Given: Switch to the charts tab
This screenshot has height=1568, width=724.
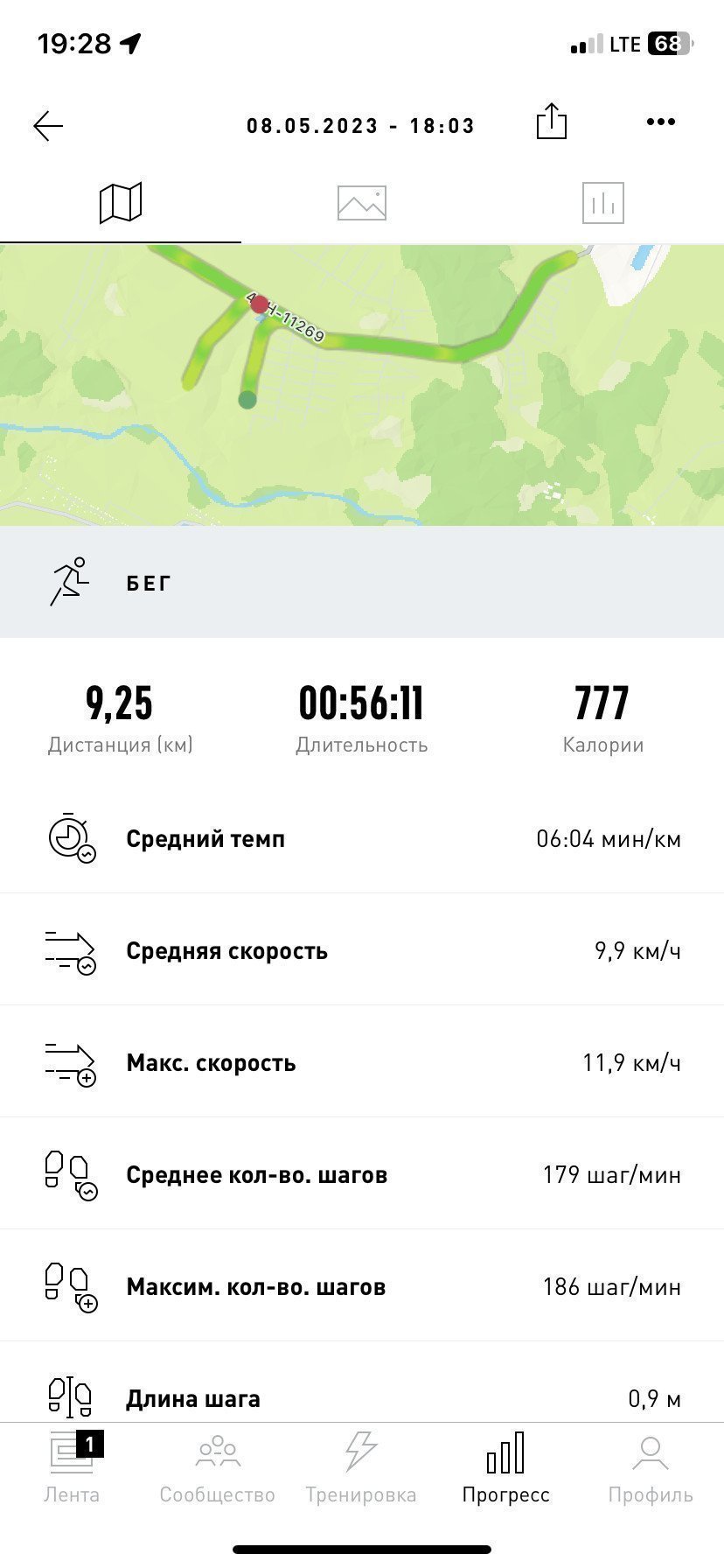Looking at the screenshot, I should pos(603,203).
